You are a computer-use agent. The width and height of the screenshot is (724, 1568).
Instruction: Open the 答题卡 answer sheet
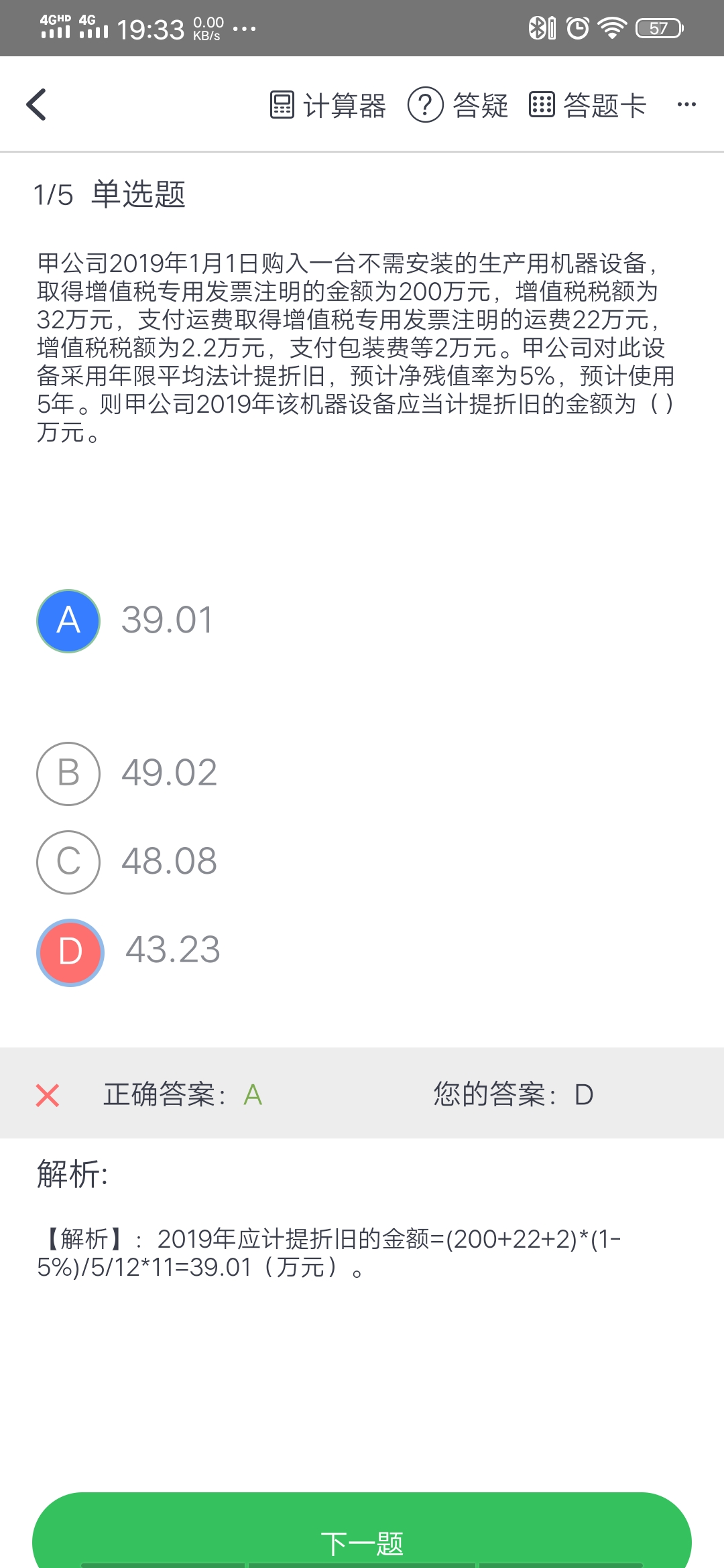587,105
